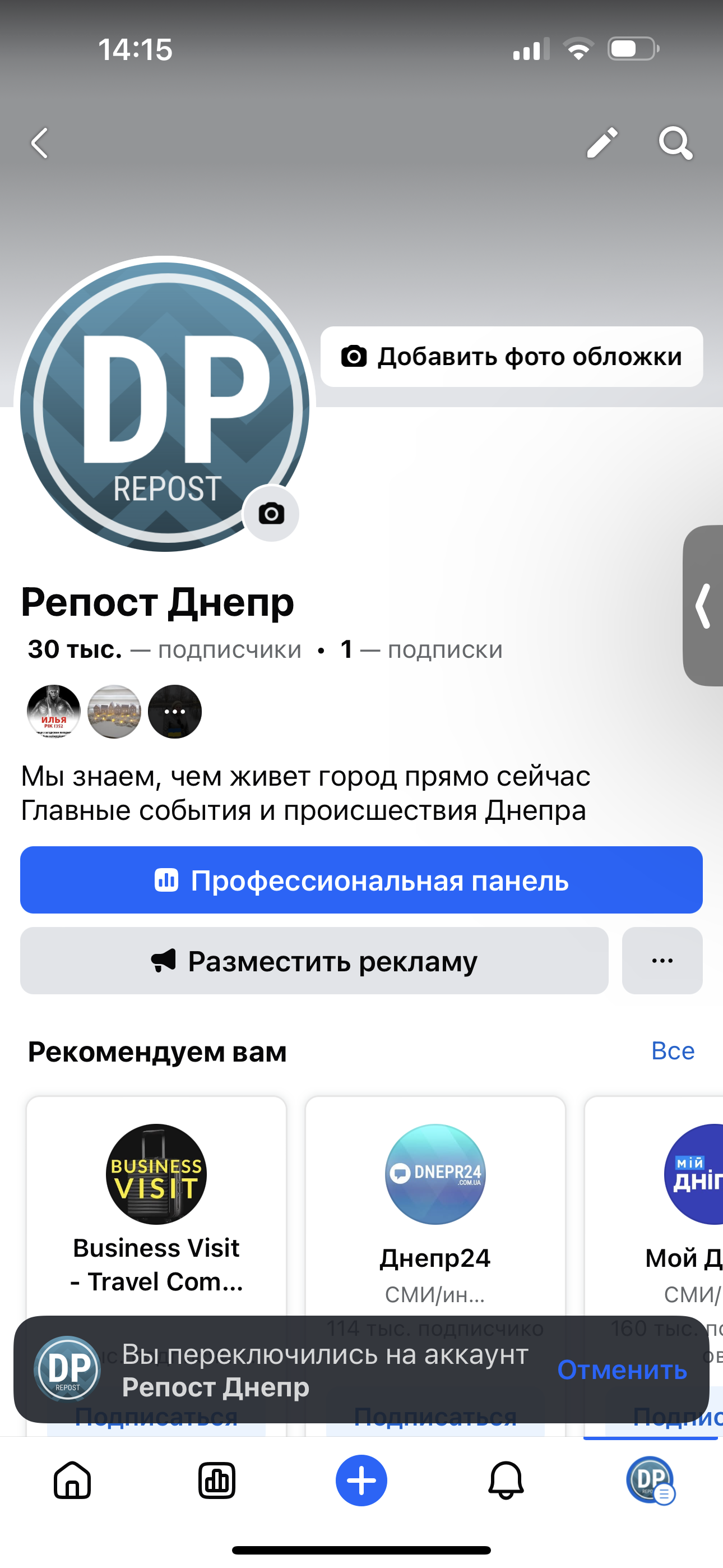Screen dimensions: 723x1568
Task: Change profile photo via camera icon
Action: pos(271,514)
